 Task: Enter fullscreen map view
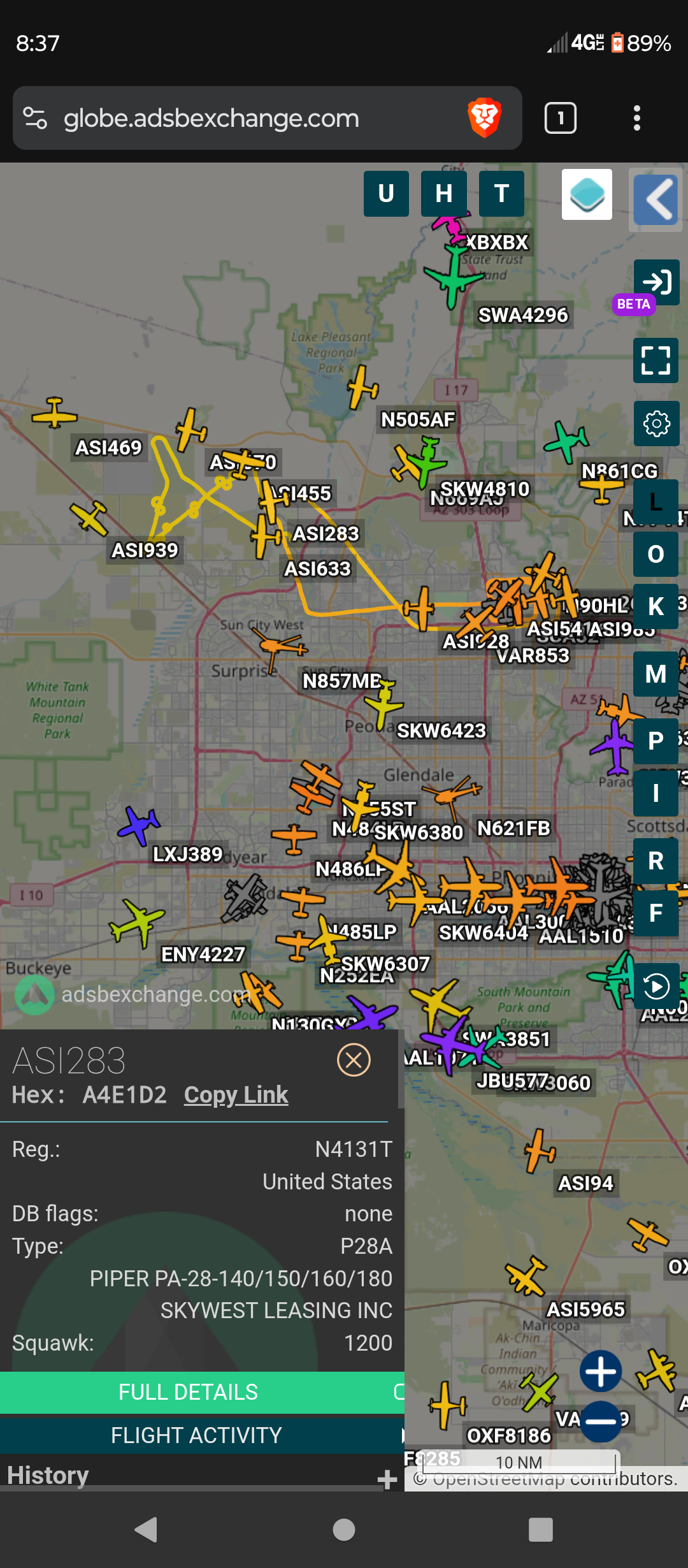point(656,360)
